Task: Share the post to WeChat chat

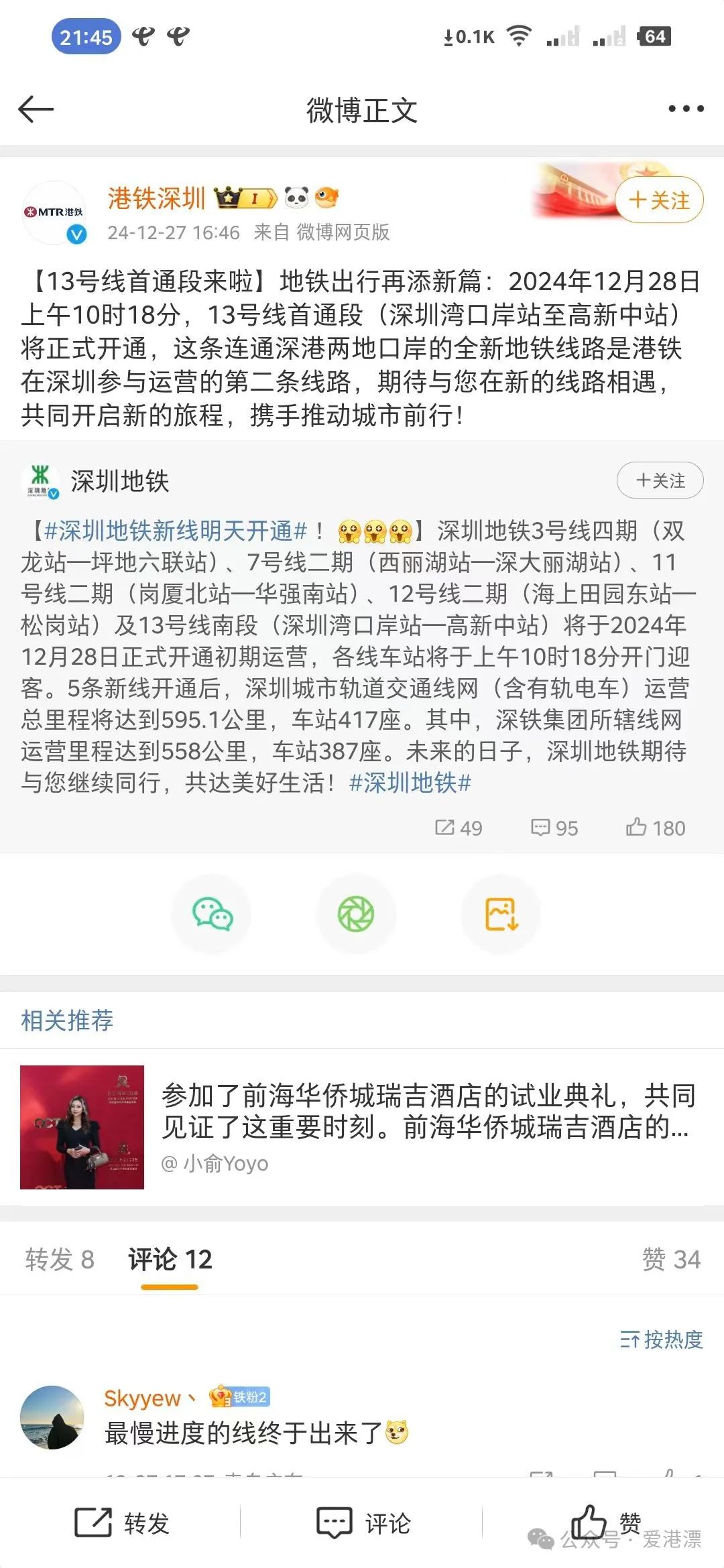Action: pyautogui.click(x=212, y=914)
